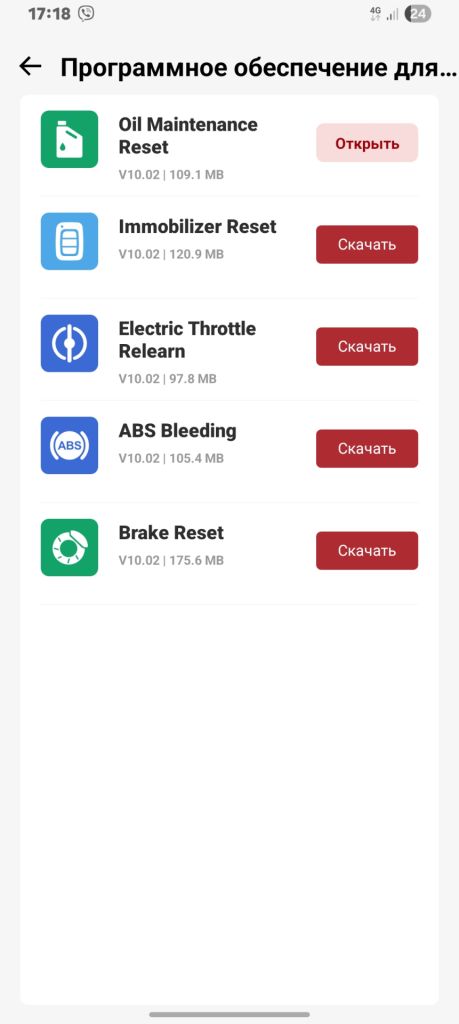Download Immobilizer Reset software

(x=367, y=245)
